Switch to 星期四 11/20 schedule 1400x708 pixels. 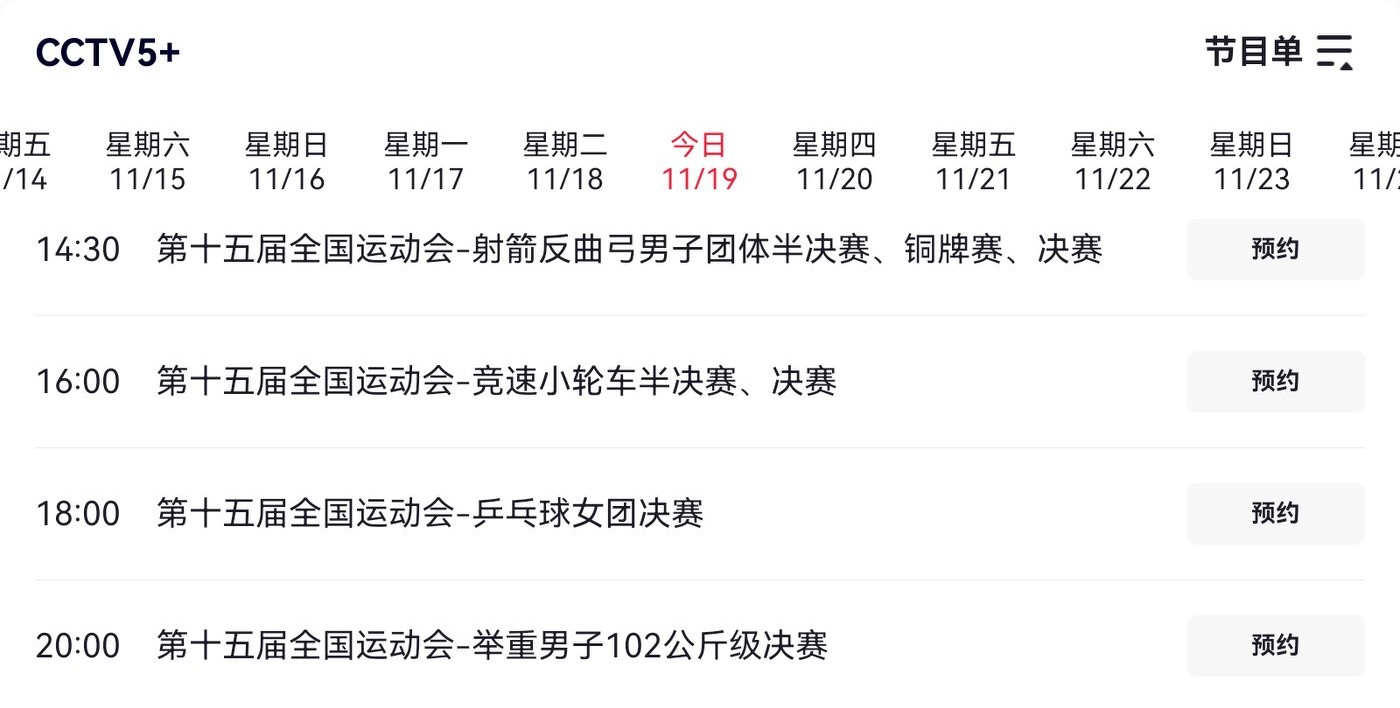(834, 162)
